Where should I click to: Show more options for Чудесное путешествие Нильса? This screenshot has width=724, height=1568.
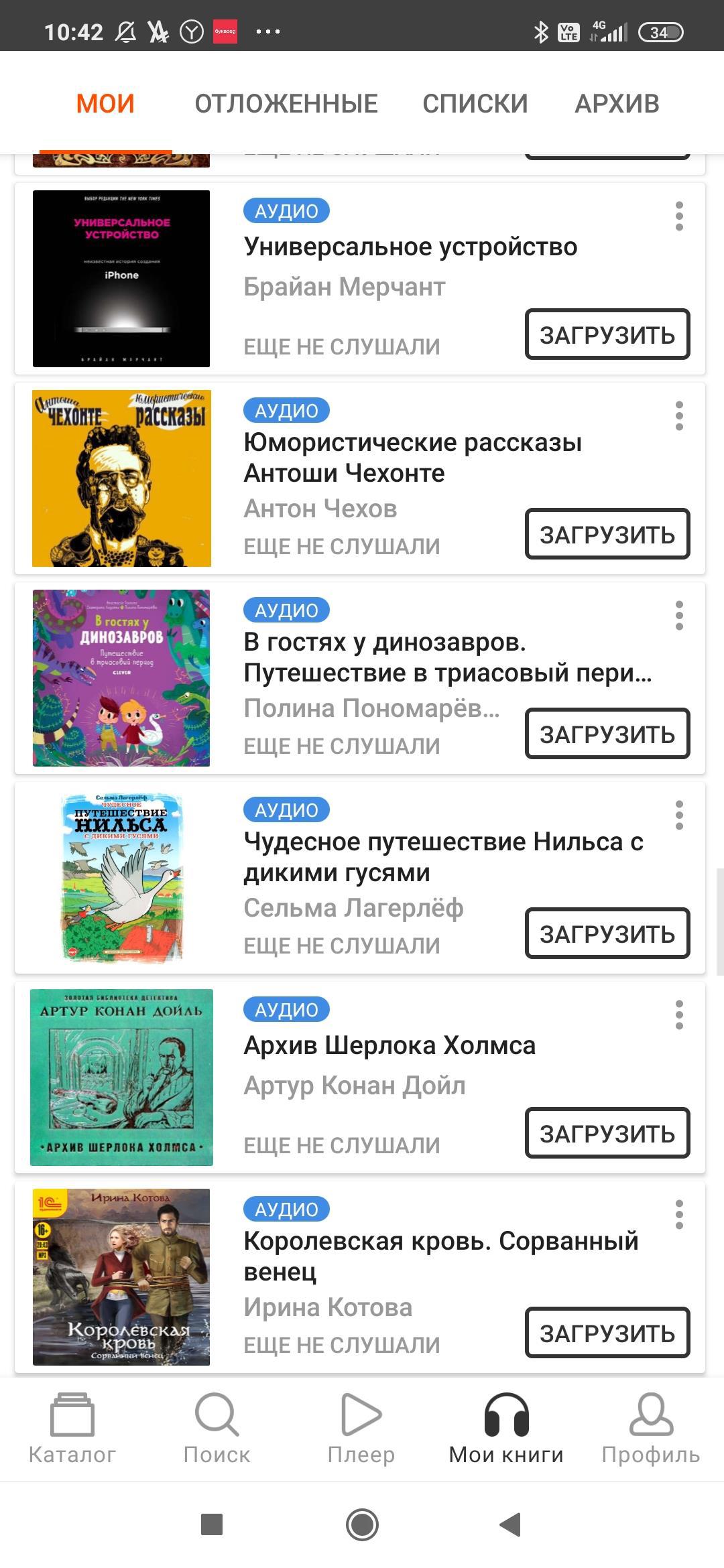pyautogui.click(x=679, y=815)
